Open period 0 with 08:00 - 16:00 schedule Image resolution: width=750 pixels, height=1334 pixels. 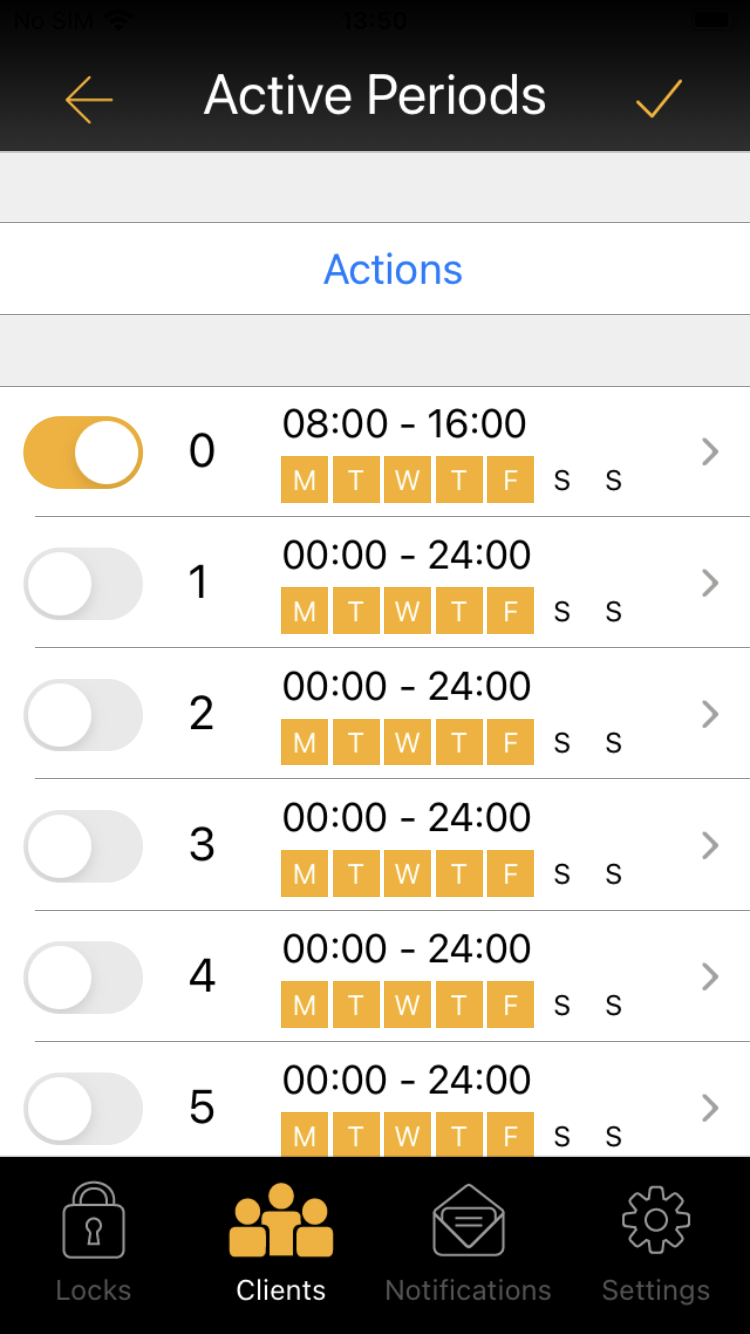(x=375, y=452)
